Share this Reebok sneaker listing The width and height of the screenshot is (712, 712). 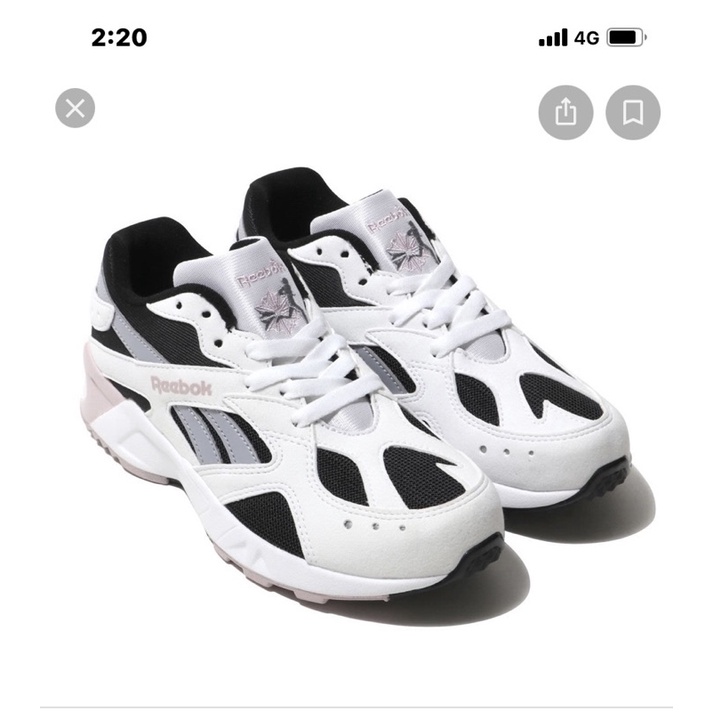[566, 112]
